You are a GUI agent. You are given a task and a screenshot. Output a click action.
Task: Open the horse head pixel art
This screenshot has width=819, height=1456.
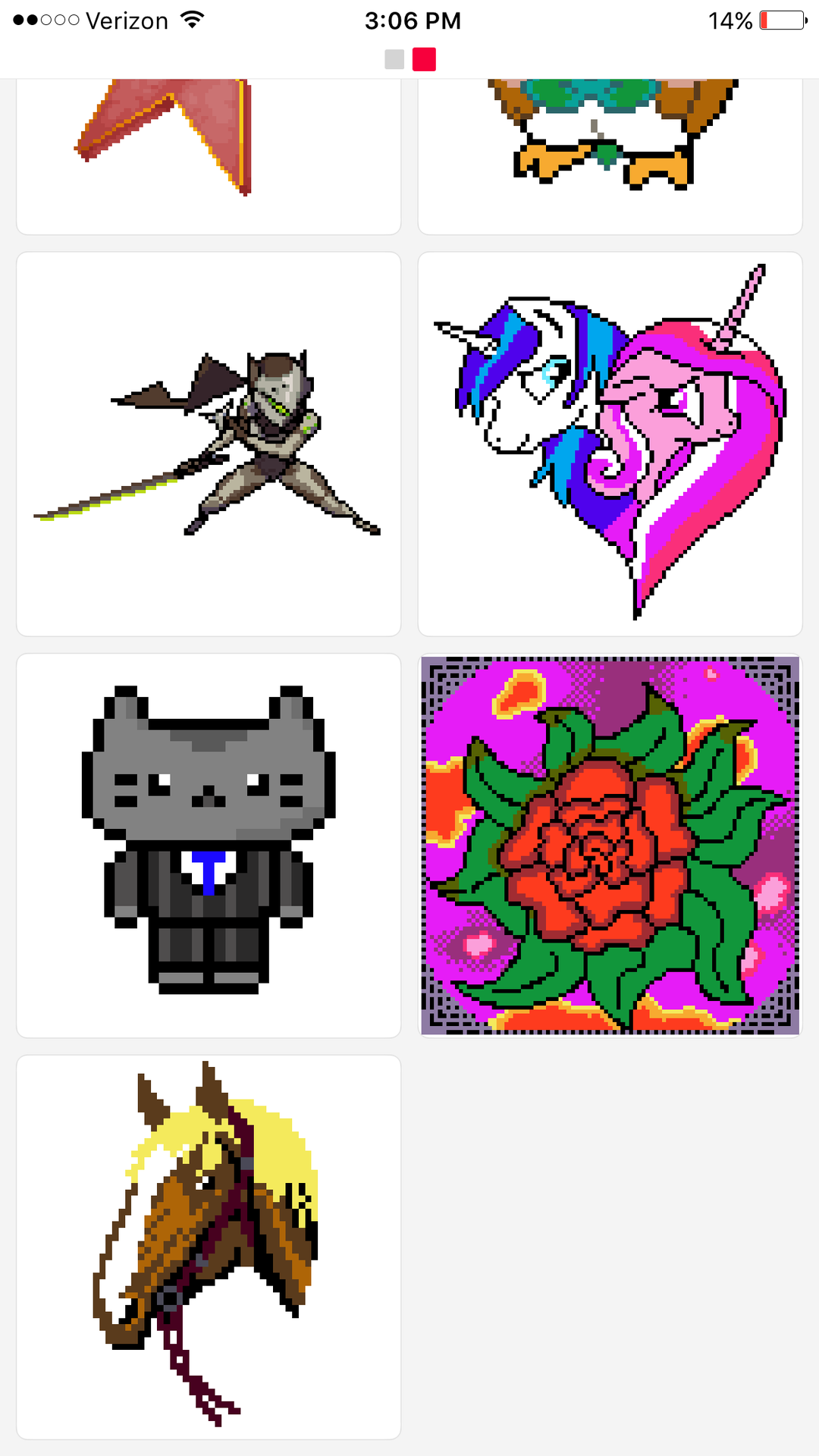pos(209,1246)
